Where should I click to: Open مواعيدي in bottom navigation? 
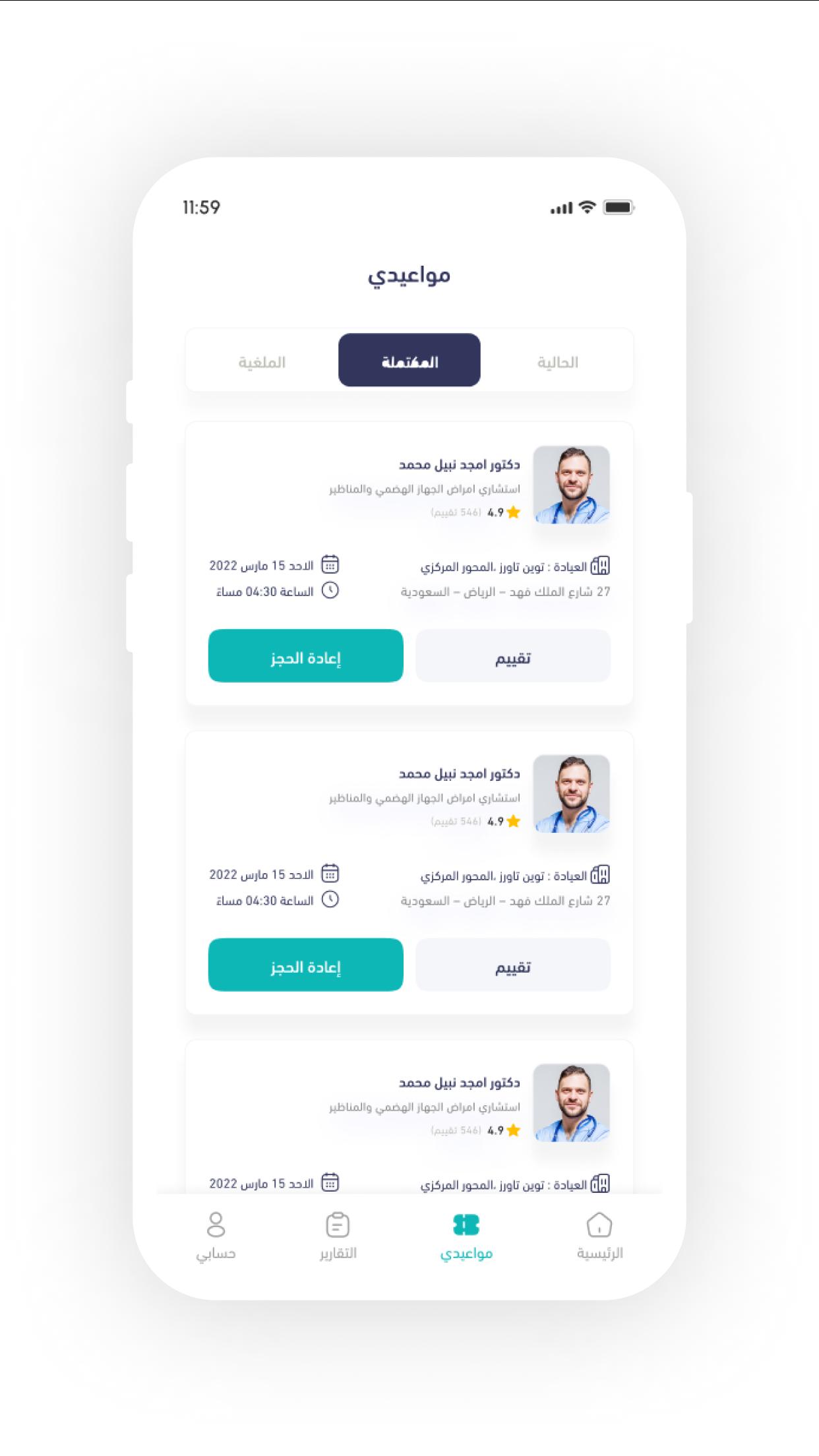[x=466, y=1236]
